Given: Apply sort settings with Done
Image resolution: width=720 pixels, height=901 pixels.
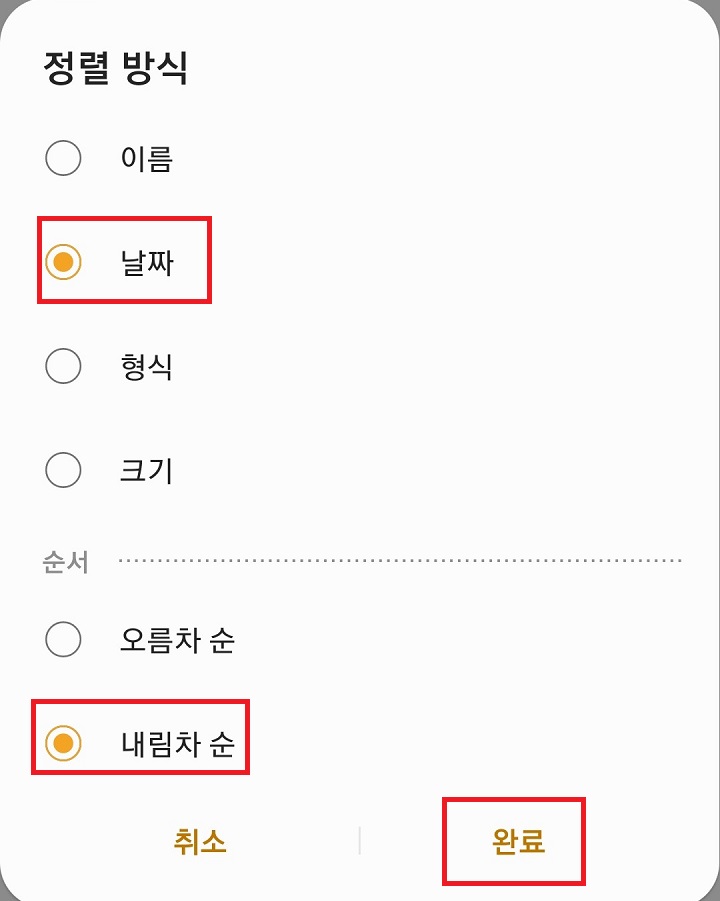Looking at the screenshot, I should click(513, 842).
